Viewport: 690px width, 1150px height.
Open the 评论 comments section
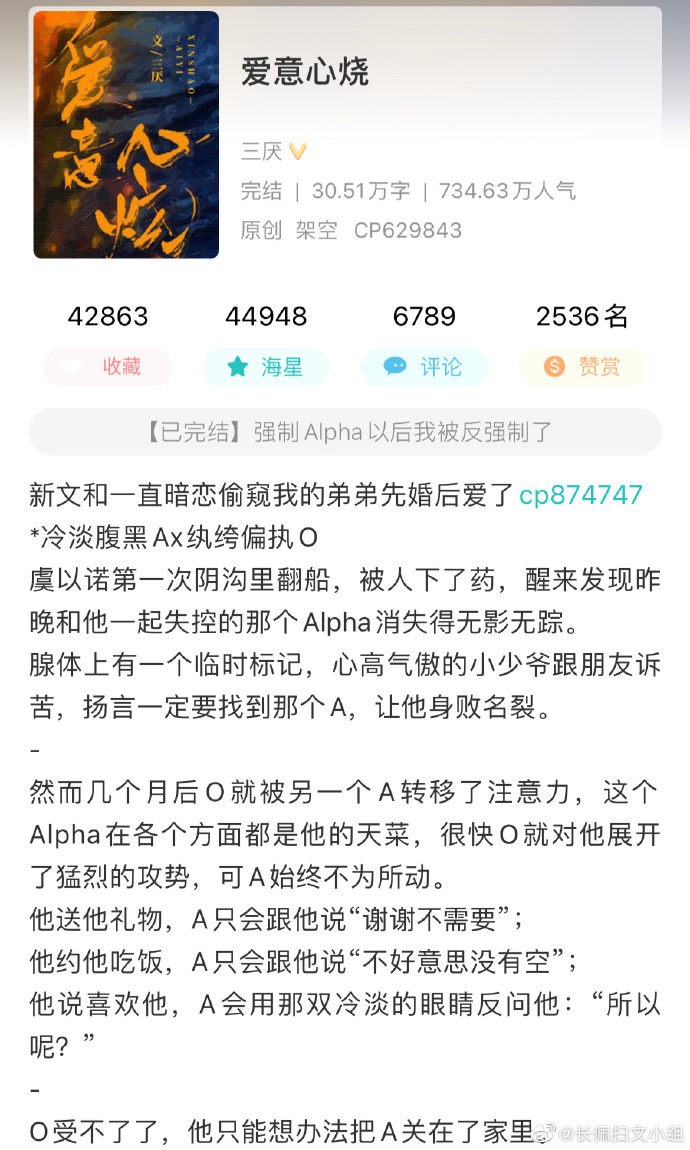pos(424,367)
